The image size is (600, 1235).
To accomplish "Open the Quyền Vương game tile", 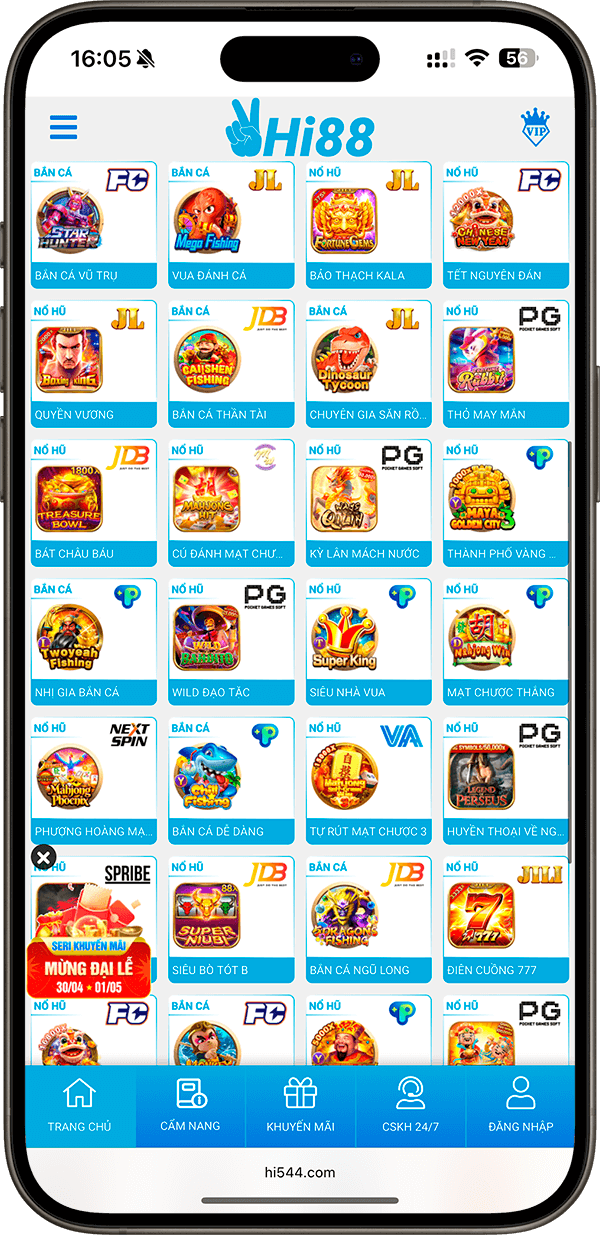I will click(x=94, y=364).
